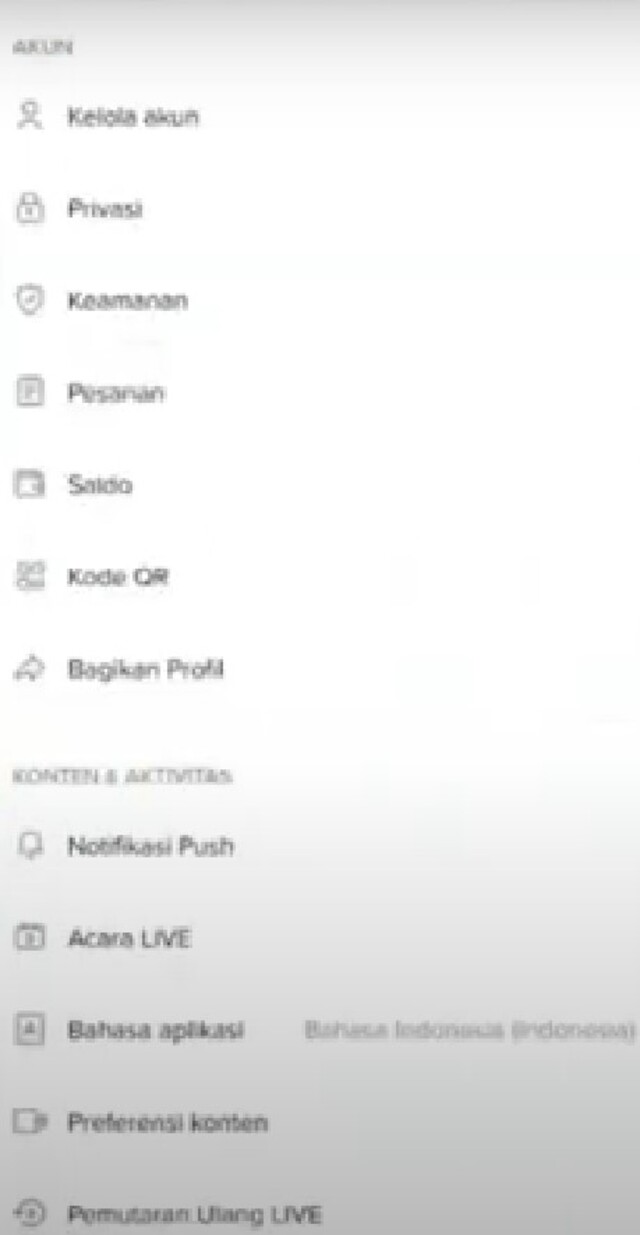Open Notifikasi Push settings
Screen dimensions: 640x1235
click(150, 846)
